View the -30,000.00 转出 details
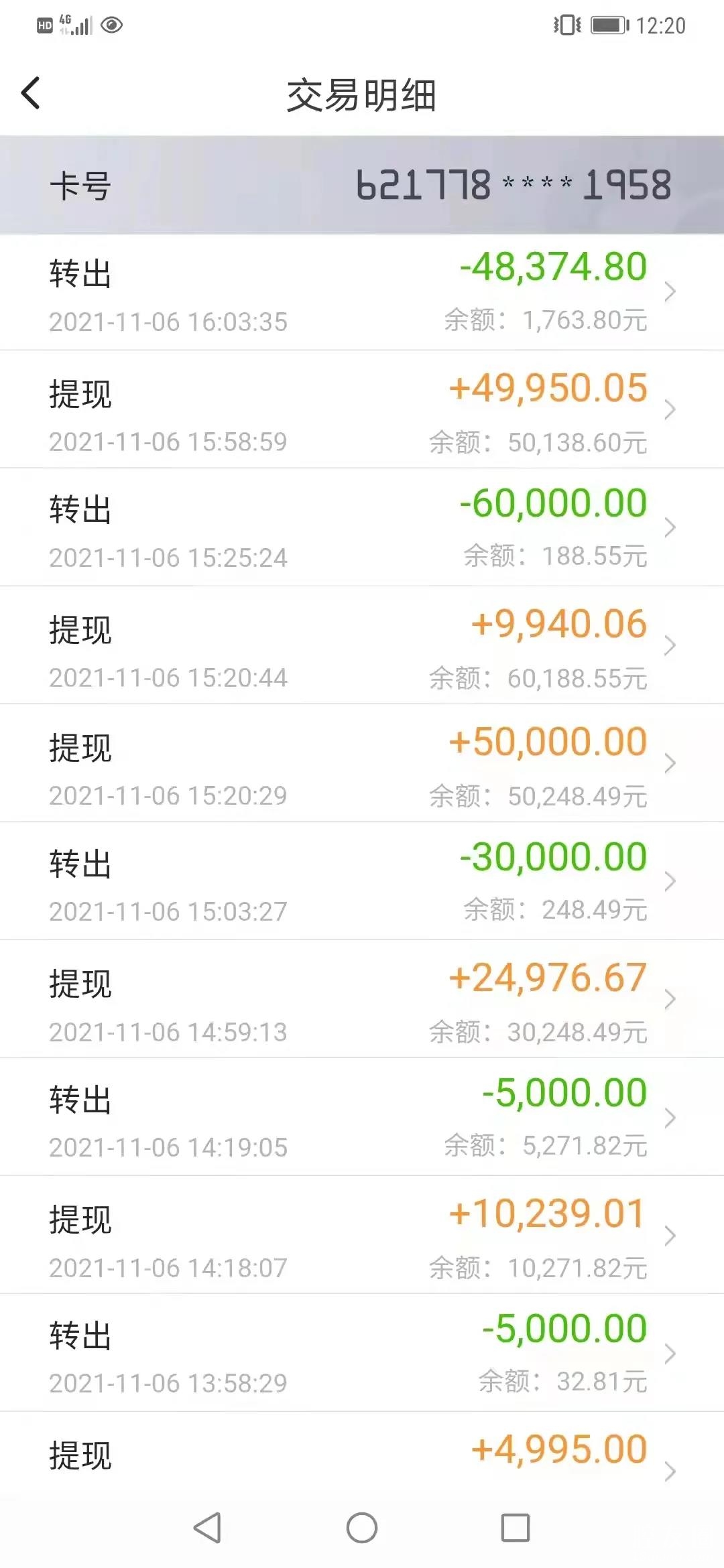The height and width of the screenshot is (1568, 724). (362, 882)
